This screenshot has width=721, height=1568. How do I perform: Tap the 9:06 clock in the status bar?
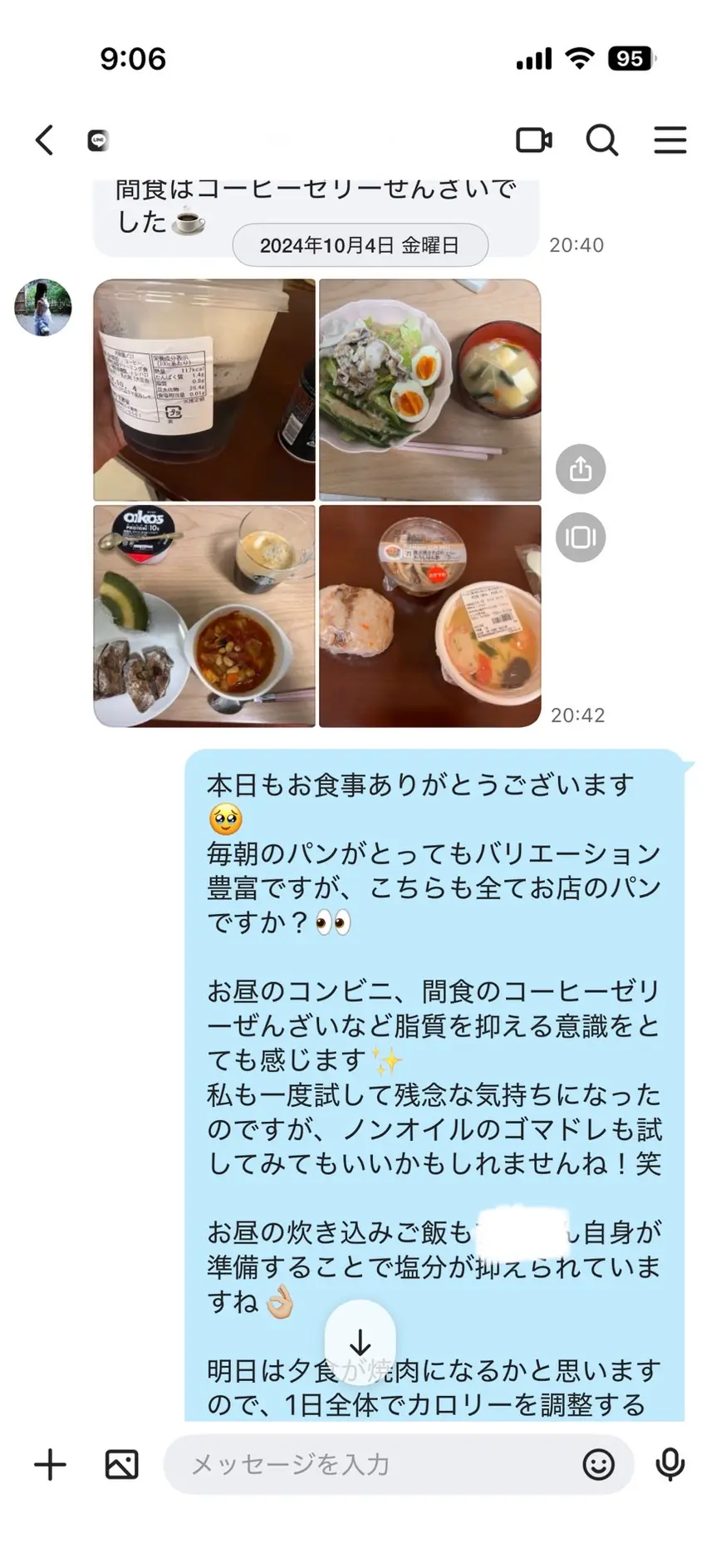point(134,58)
